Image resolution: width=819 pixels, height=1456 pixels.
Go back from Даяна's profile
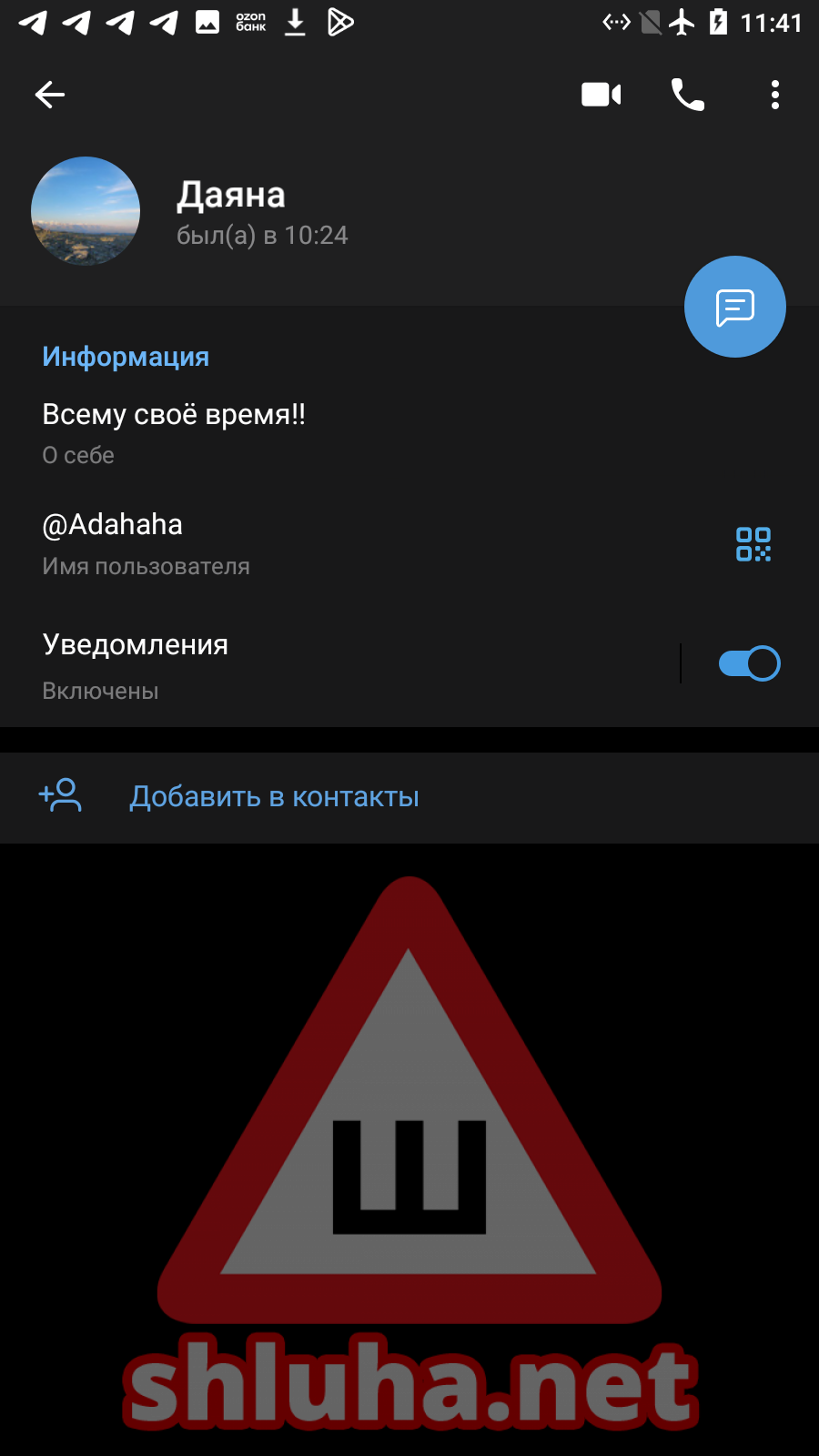tap(50, 95)
